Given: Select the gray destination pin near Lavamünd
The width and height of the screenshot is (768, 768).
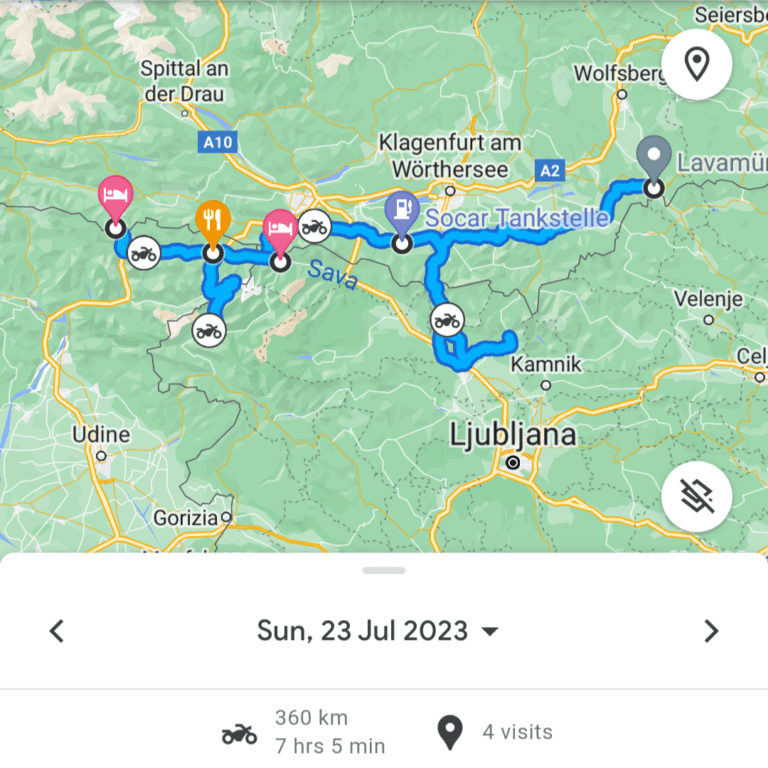Looking at the screenshot, I should [x=654, y=158].
